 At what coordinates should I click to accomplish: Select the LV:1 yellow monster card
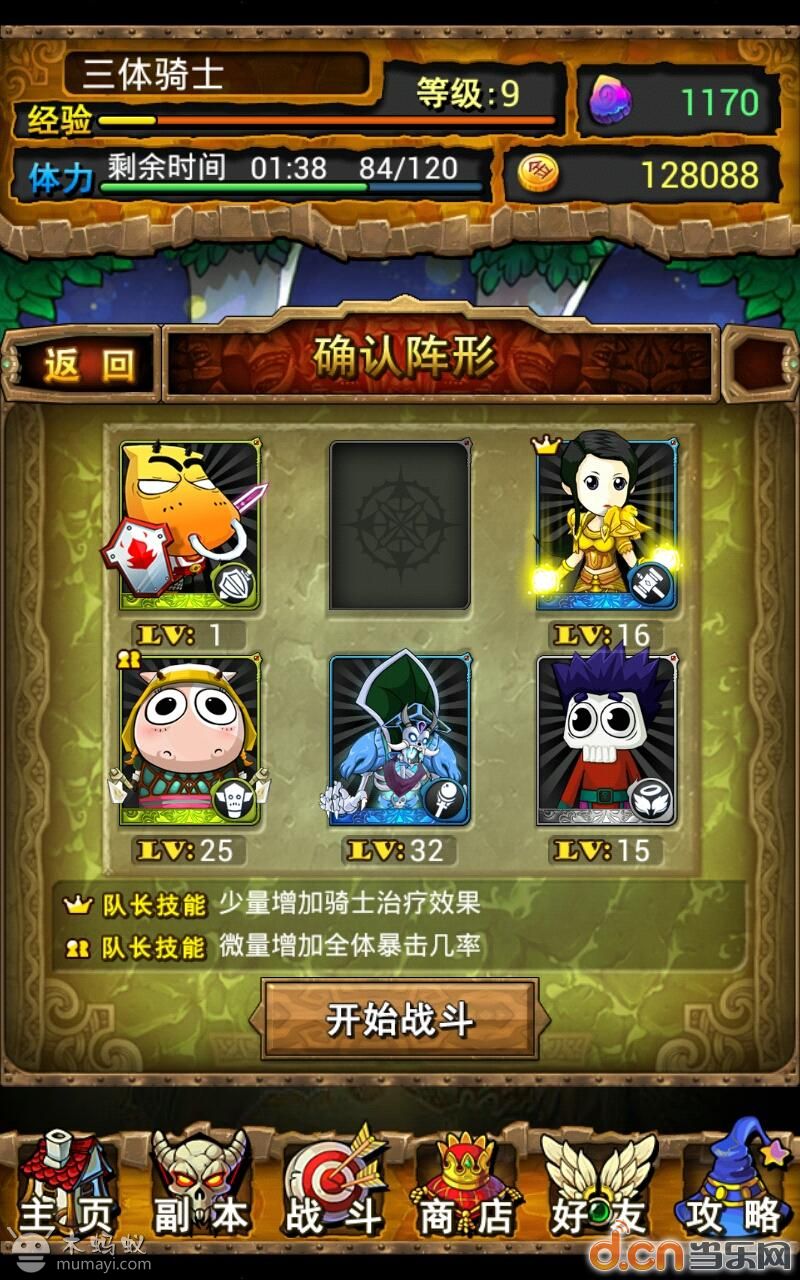pyautogui.click(x=190, y=527)
